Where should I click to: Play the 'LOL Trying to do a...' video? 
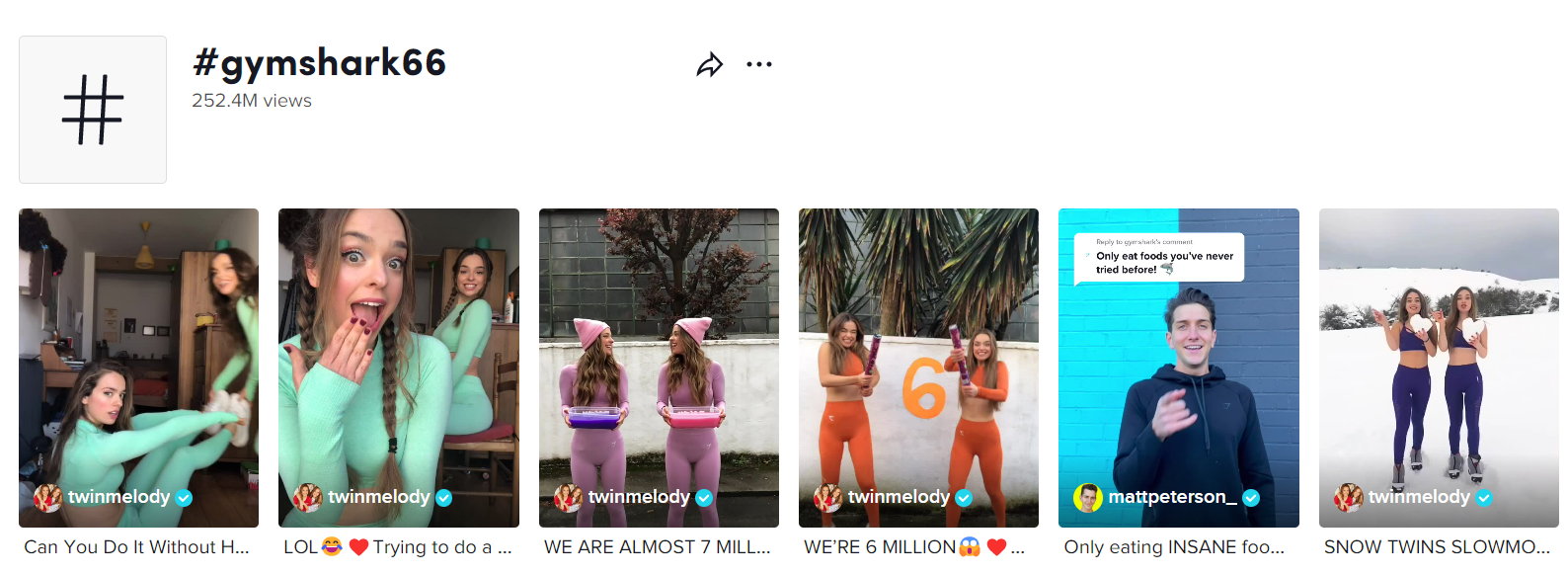[398, 368]
